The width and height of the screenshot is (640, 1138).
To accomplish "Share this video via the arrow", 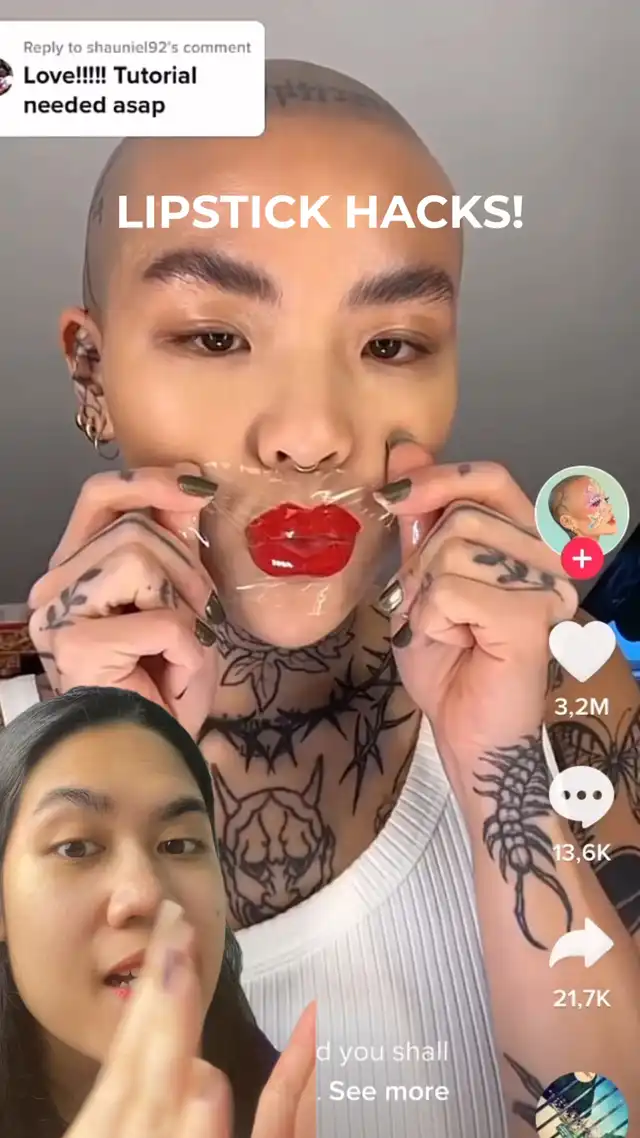I will click(x=582, y=943).
